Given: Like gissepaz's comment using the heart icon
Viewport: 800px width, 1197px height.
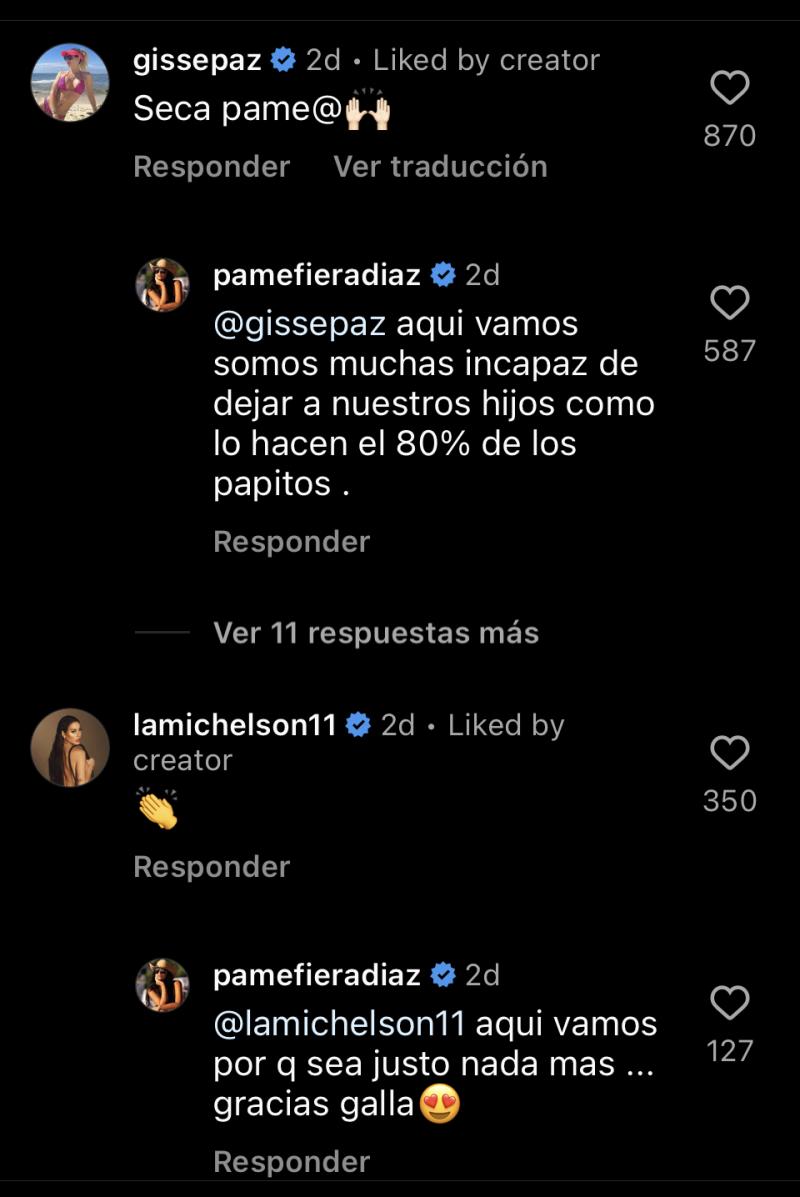Looking at the screenshot, I should coord(731,88).
